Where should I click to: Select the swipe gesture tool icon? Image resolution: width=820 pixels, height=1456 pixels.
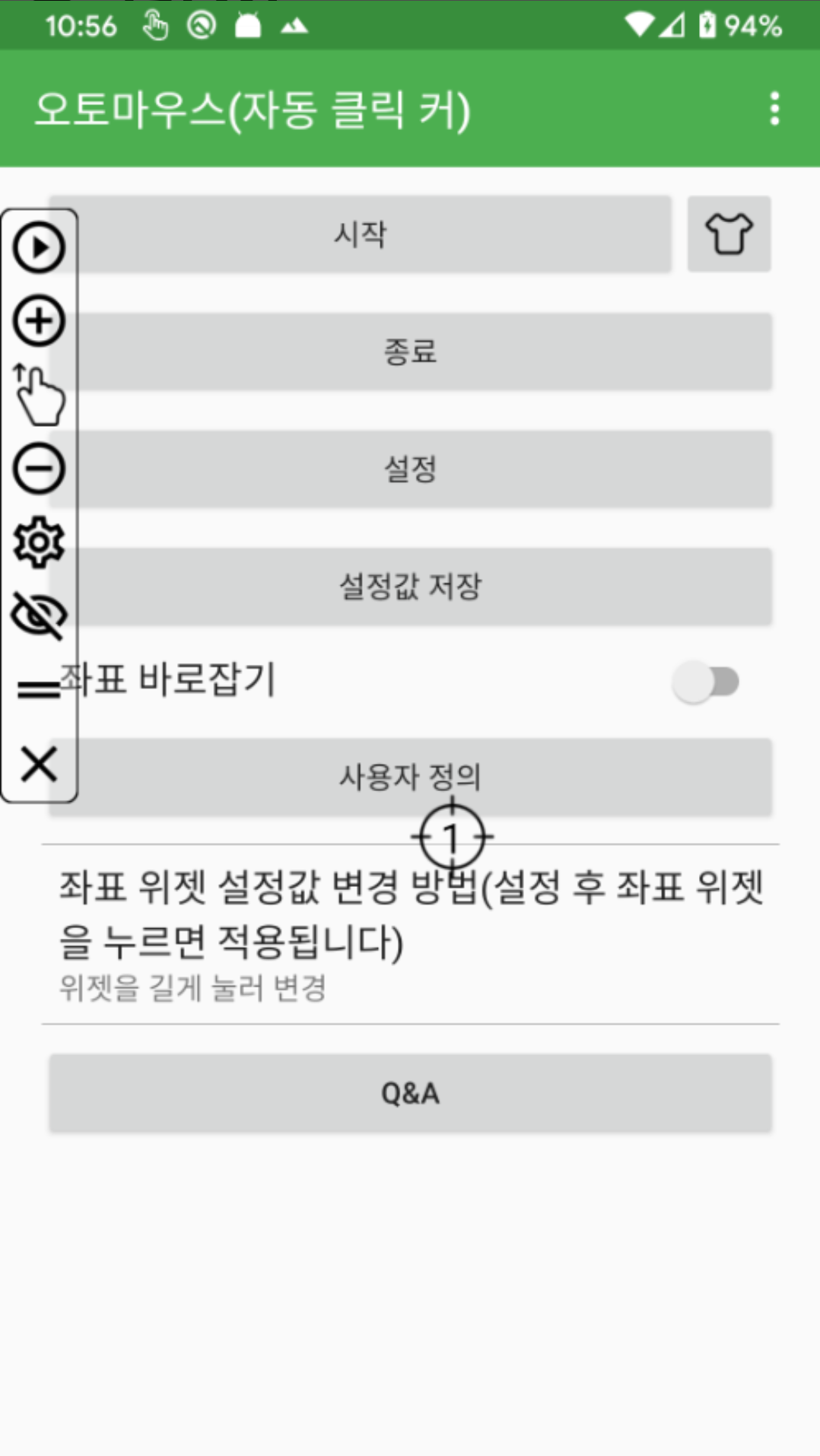click(x=39, y=392)
